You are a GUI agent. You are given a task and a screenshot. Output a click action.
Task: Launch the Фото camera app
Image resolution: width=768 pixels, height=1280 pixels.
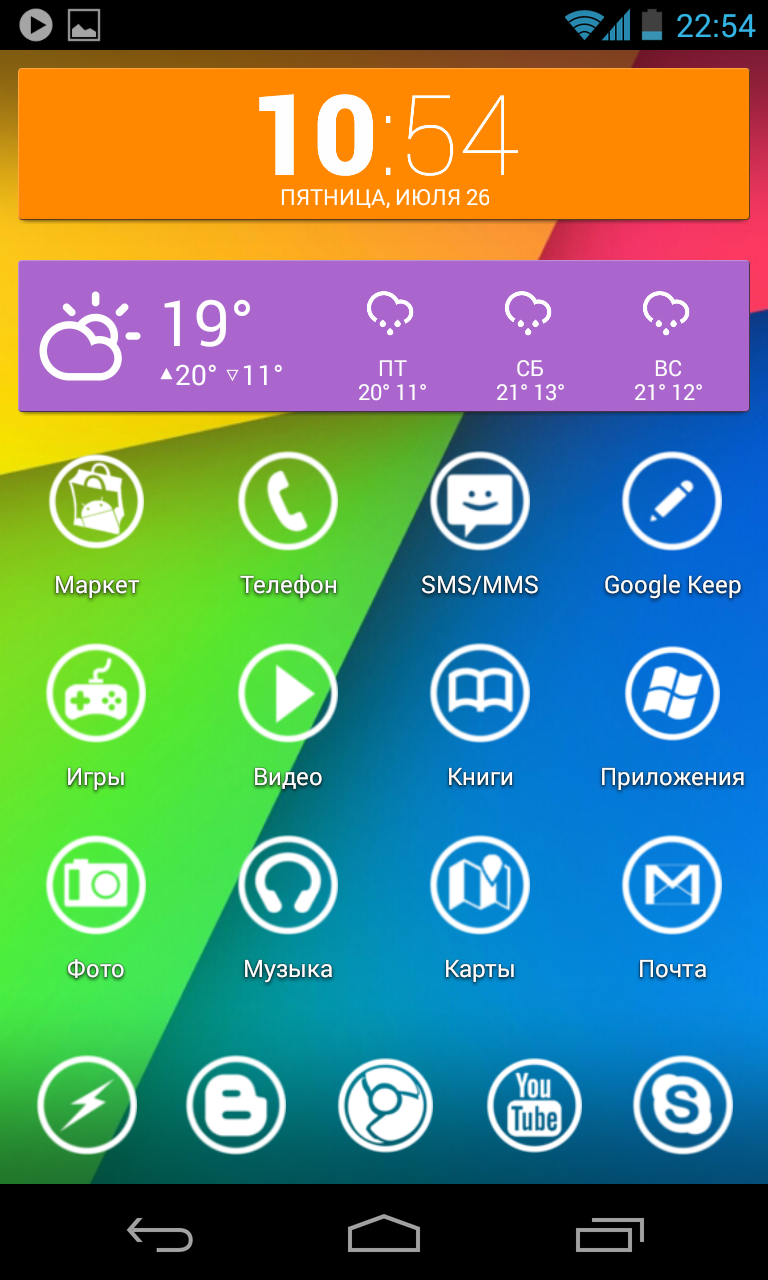96,886
